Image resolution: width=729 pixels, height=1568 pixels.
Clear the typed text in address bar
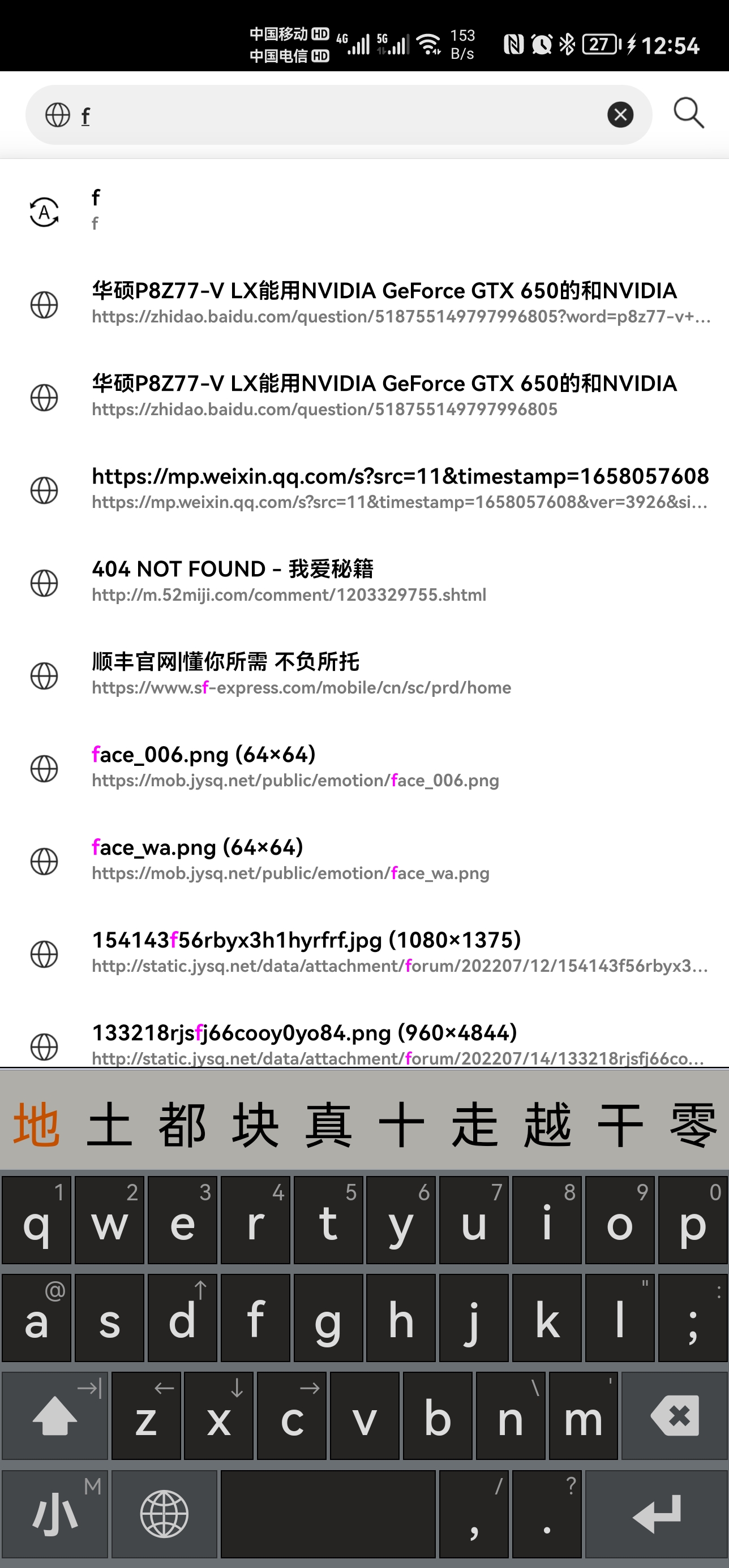point(620,114)
